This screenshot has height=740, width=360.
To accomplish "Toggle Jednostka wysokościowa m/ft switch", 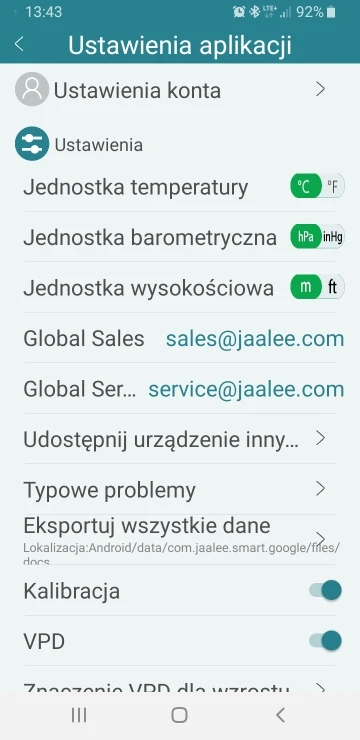I will click(x=317, y=287).
